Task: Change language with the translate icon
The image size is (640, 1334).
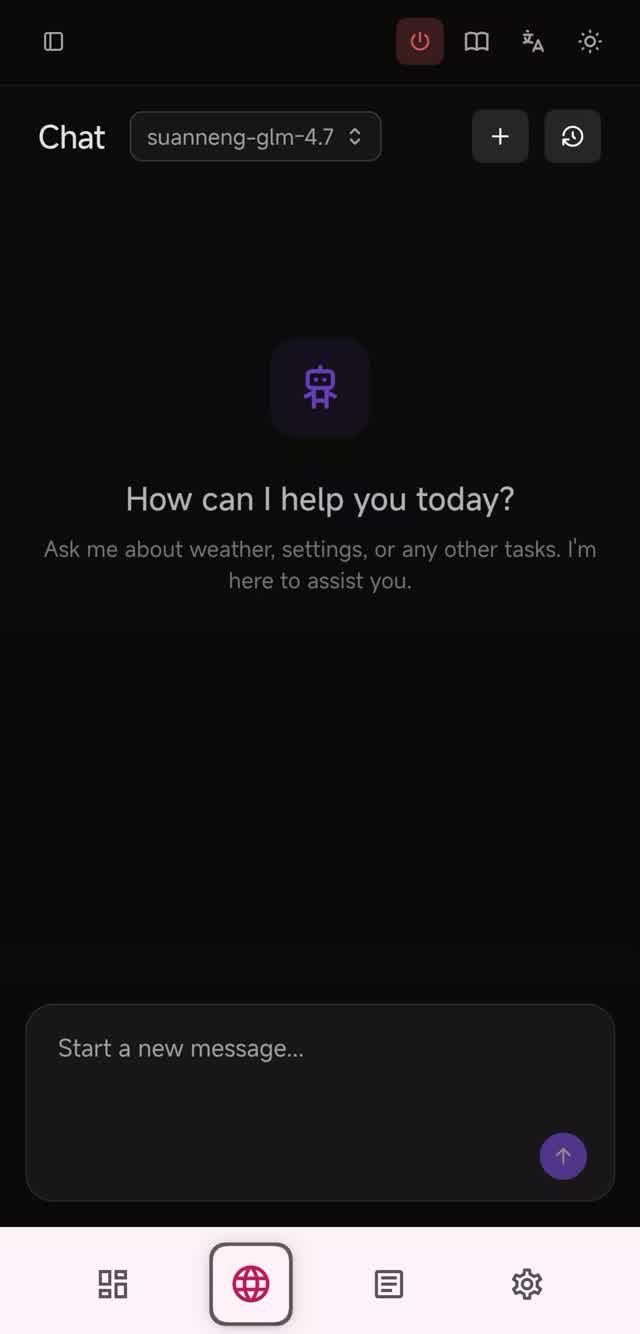Action: (533, 42)
